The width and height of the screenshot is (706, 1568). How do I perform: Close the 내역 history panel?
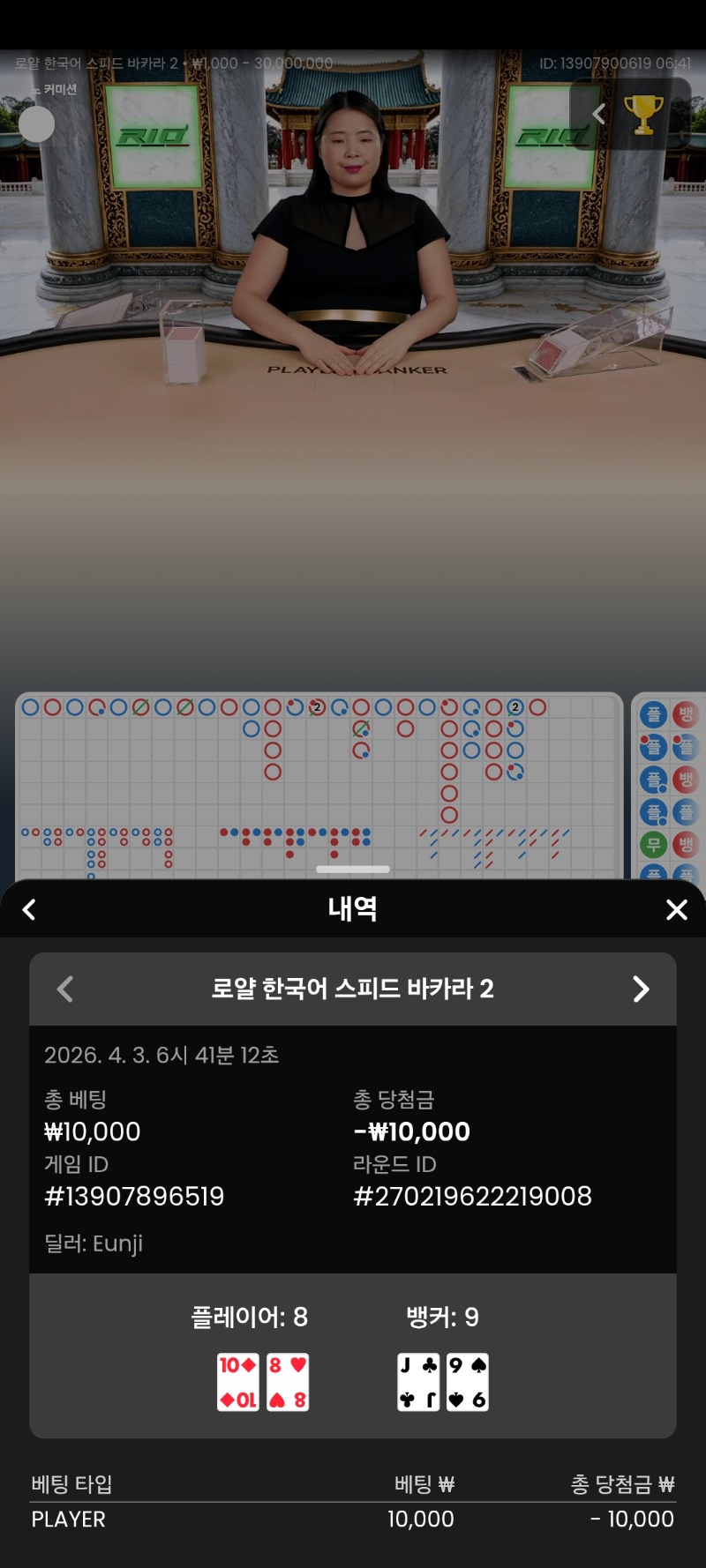point(676,909)
